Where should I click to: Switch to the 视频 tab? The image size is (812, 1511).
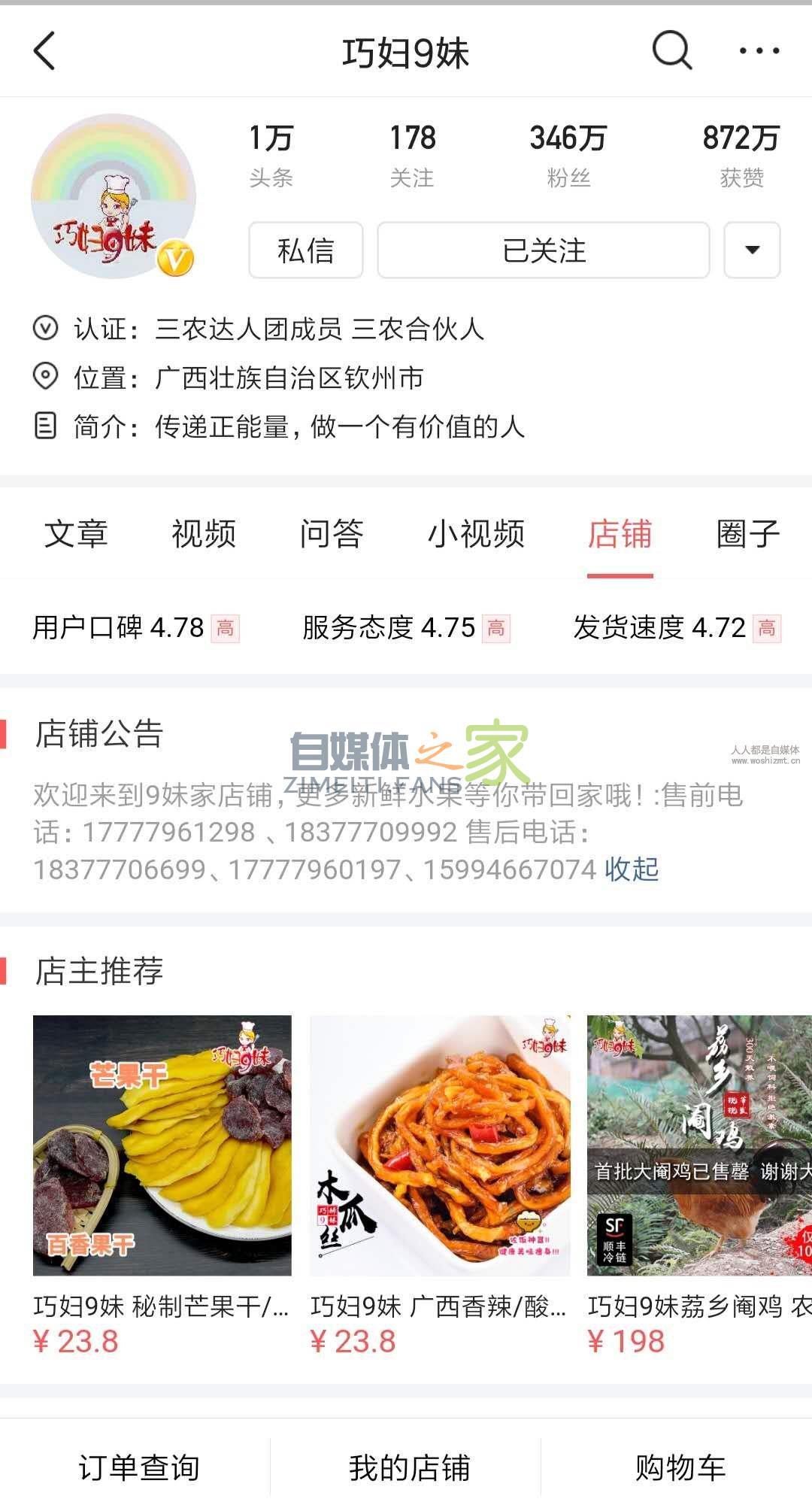pyautogui.click(x=205, y=535)
